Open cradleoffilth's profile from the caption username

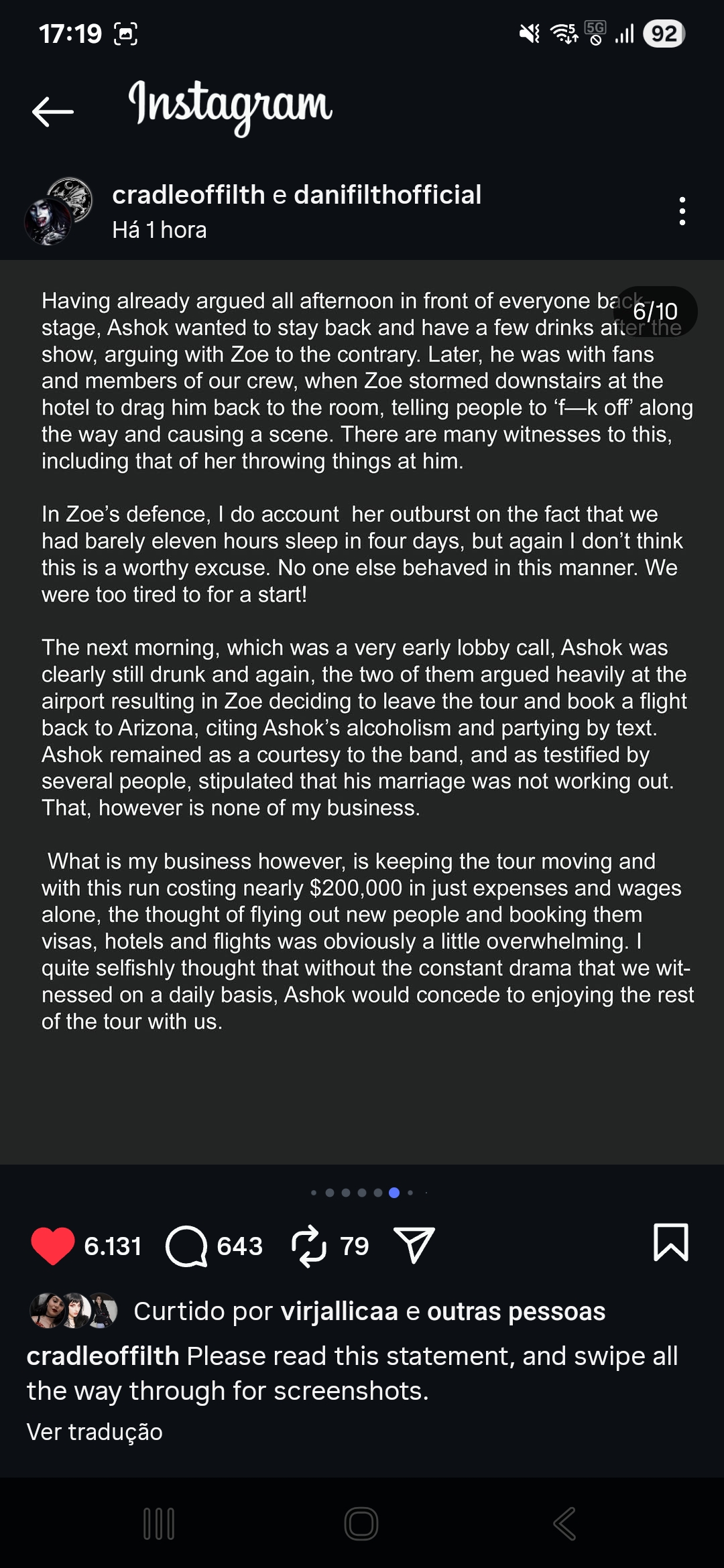[x=103, y=1356]
